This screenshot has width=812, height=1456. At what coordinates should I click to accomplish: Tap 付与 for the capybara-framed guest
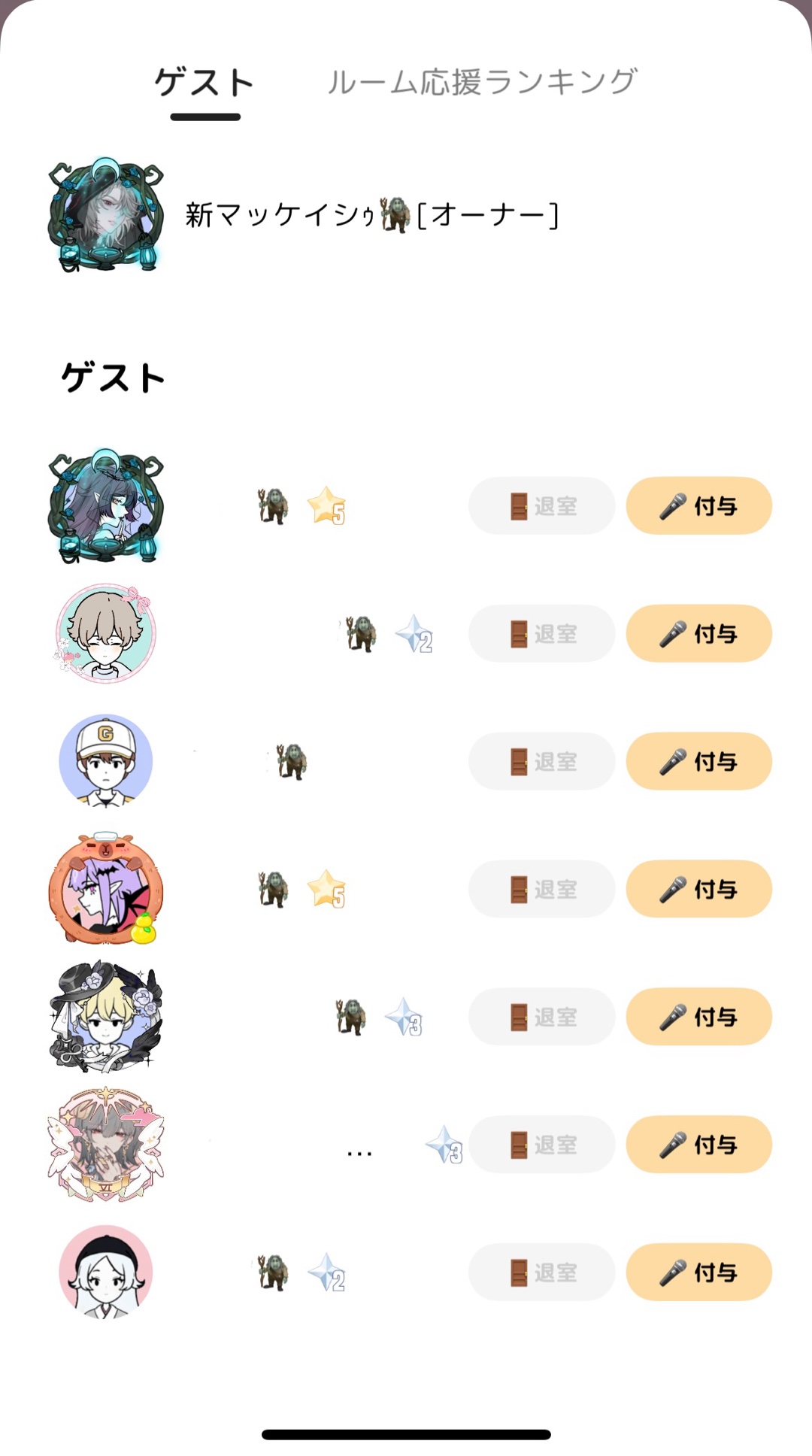[698, 890]
